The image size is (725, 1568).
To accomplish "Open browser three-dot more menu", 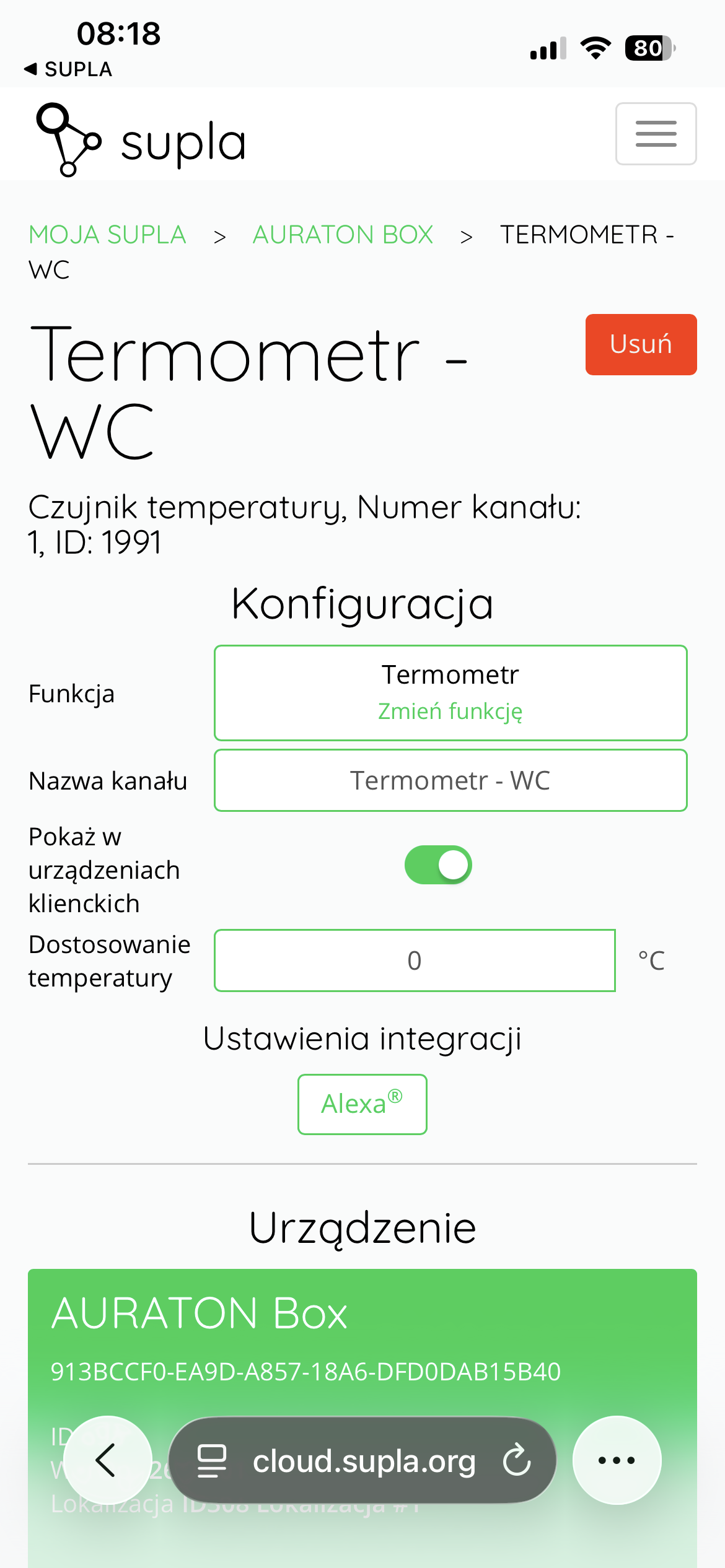I will click(617, 1460).
